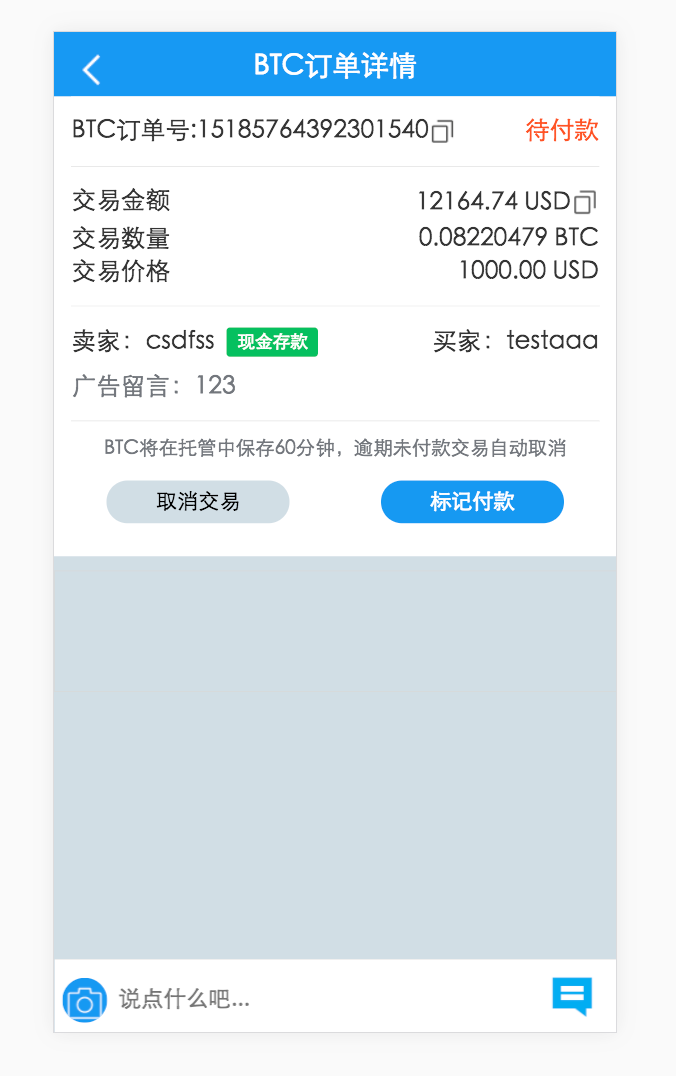Focus the 说点什么吧 message field
676x1076 pixels.
(320, 998)
